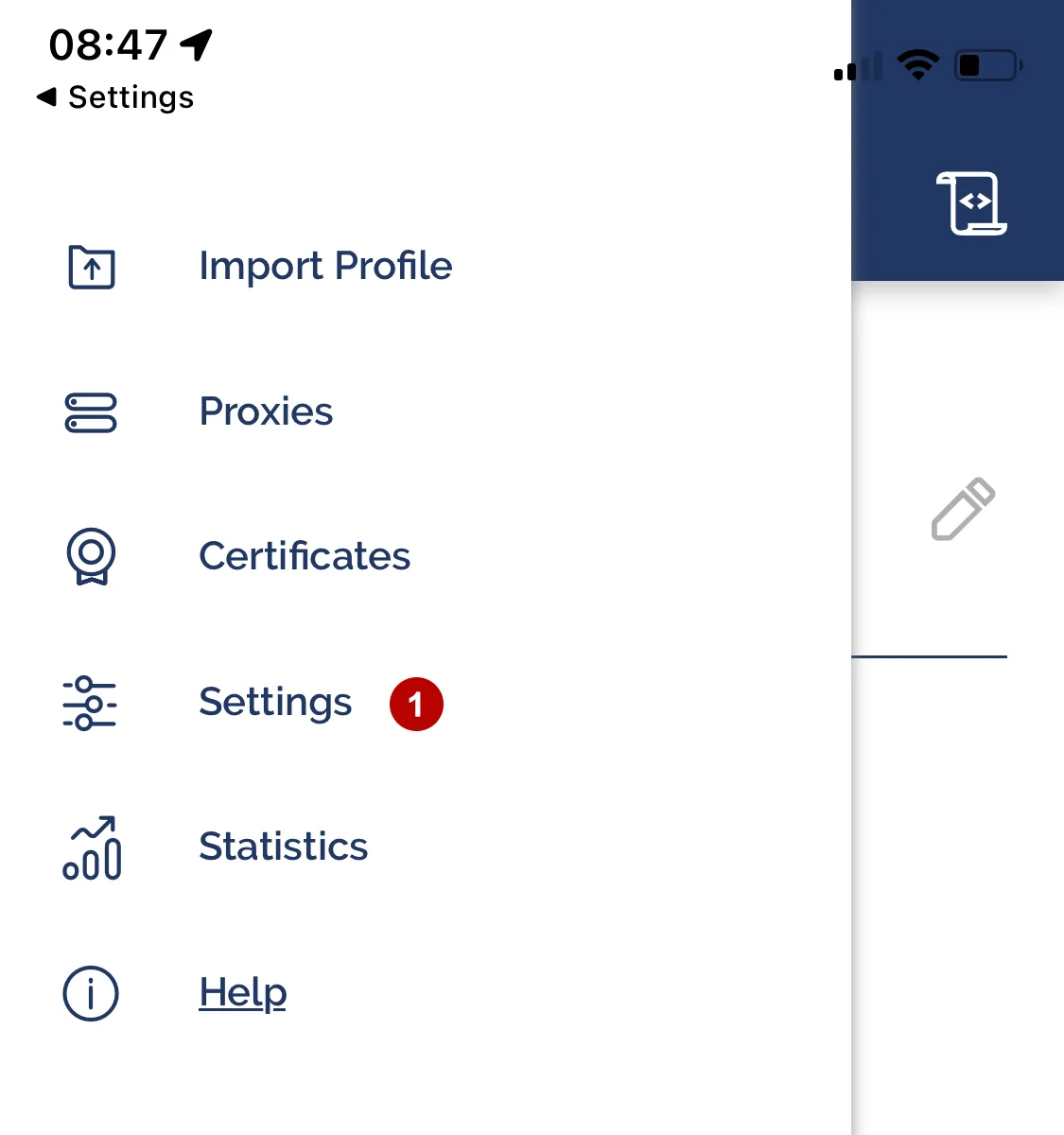View Statistics from the menu
The image size is (1064, 1135).
pos(283,848)
